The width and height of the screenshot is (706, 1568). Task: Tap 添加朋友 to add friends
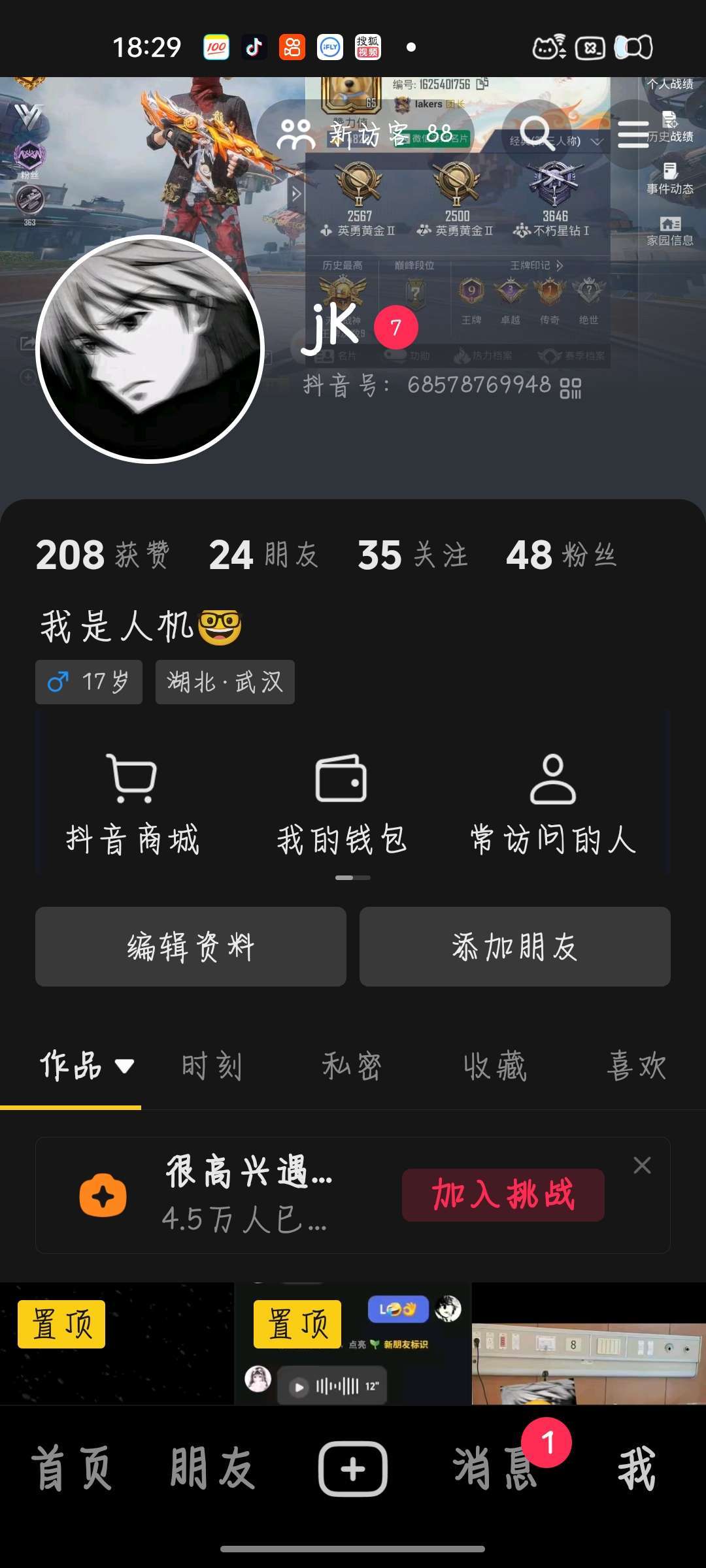[515, 947]
